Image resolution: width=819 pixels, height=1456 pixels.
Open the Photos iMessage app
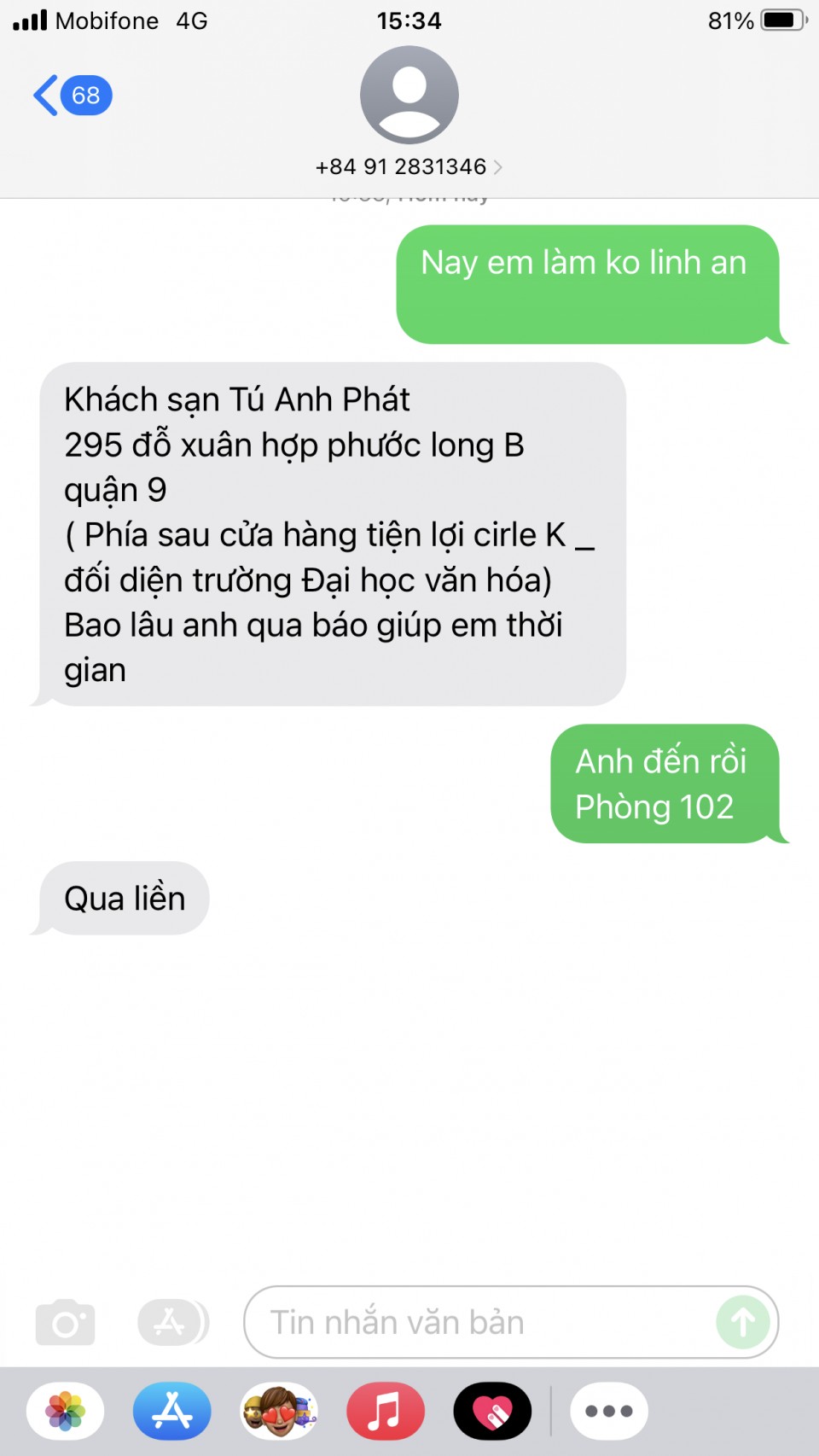coord(66,1412)
